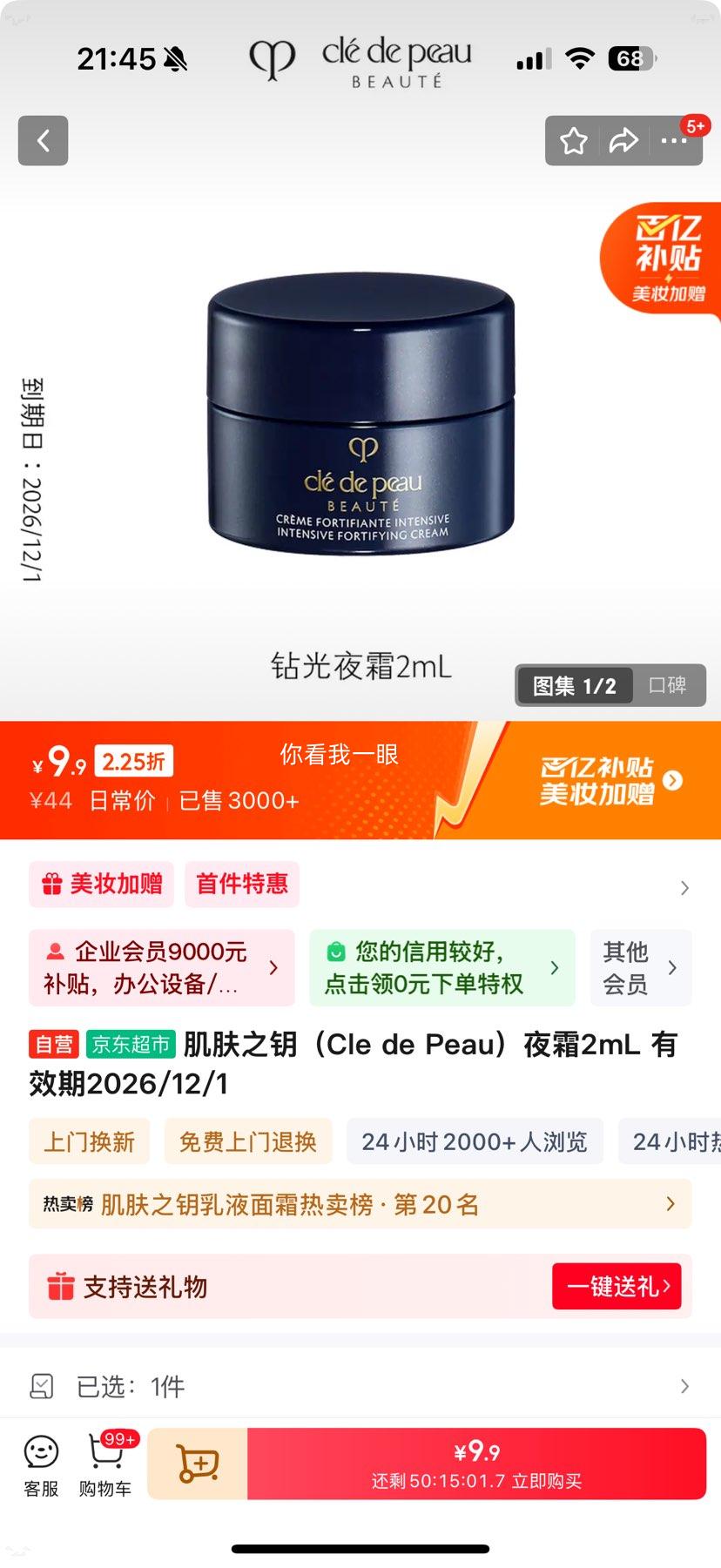Share this product via the share icon
Viewport: 721px width, 1568px height.
pyautogui.click(x=624, y=141)
